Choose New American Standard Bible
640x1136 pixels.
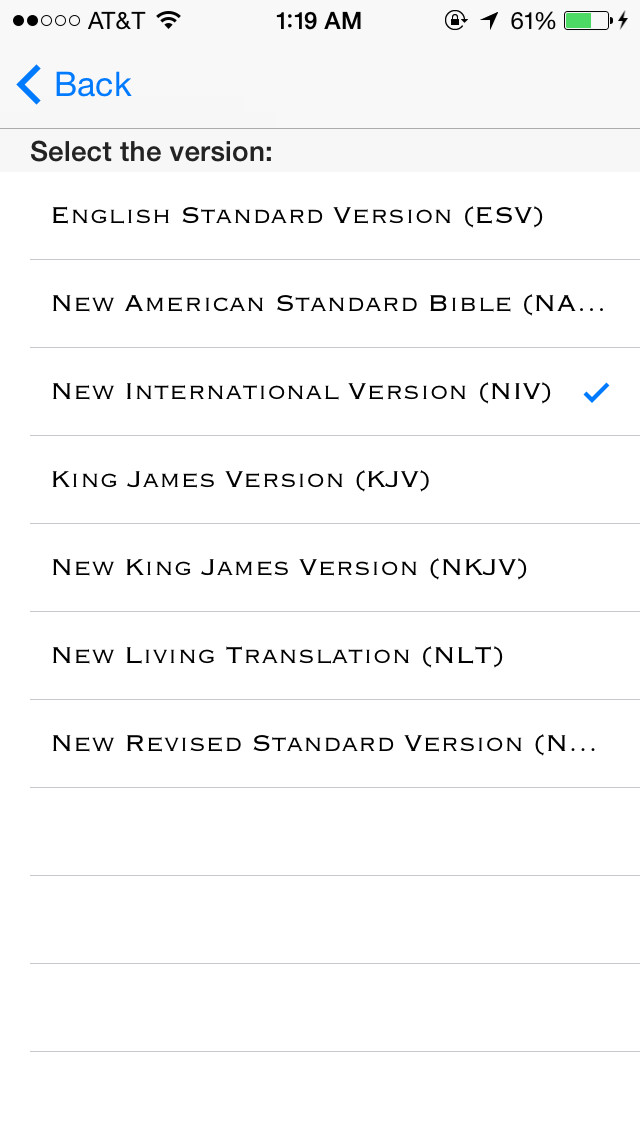pyautogui.click(x=320, y=304)
